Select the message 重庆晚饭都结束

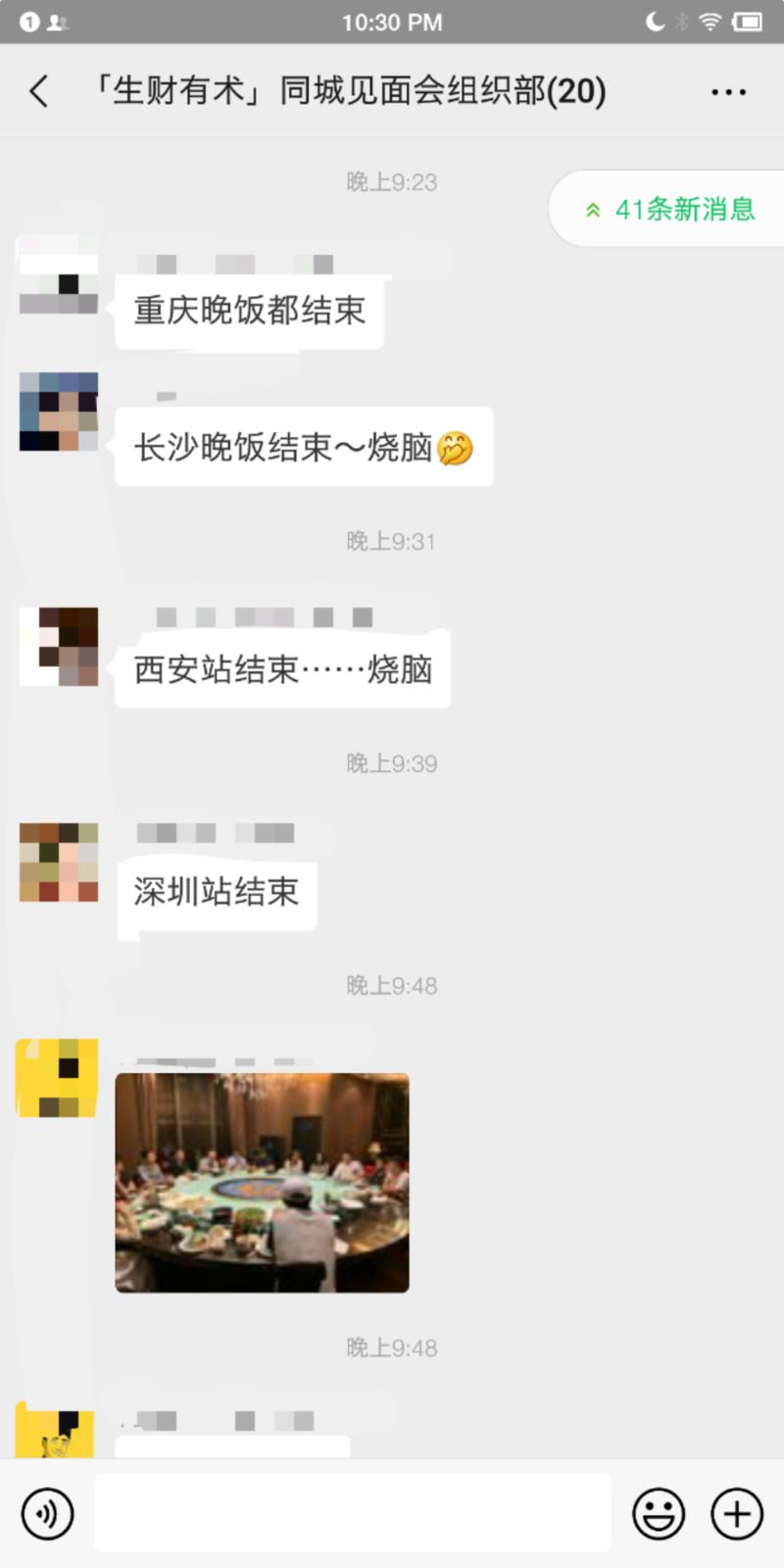248,311
